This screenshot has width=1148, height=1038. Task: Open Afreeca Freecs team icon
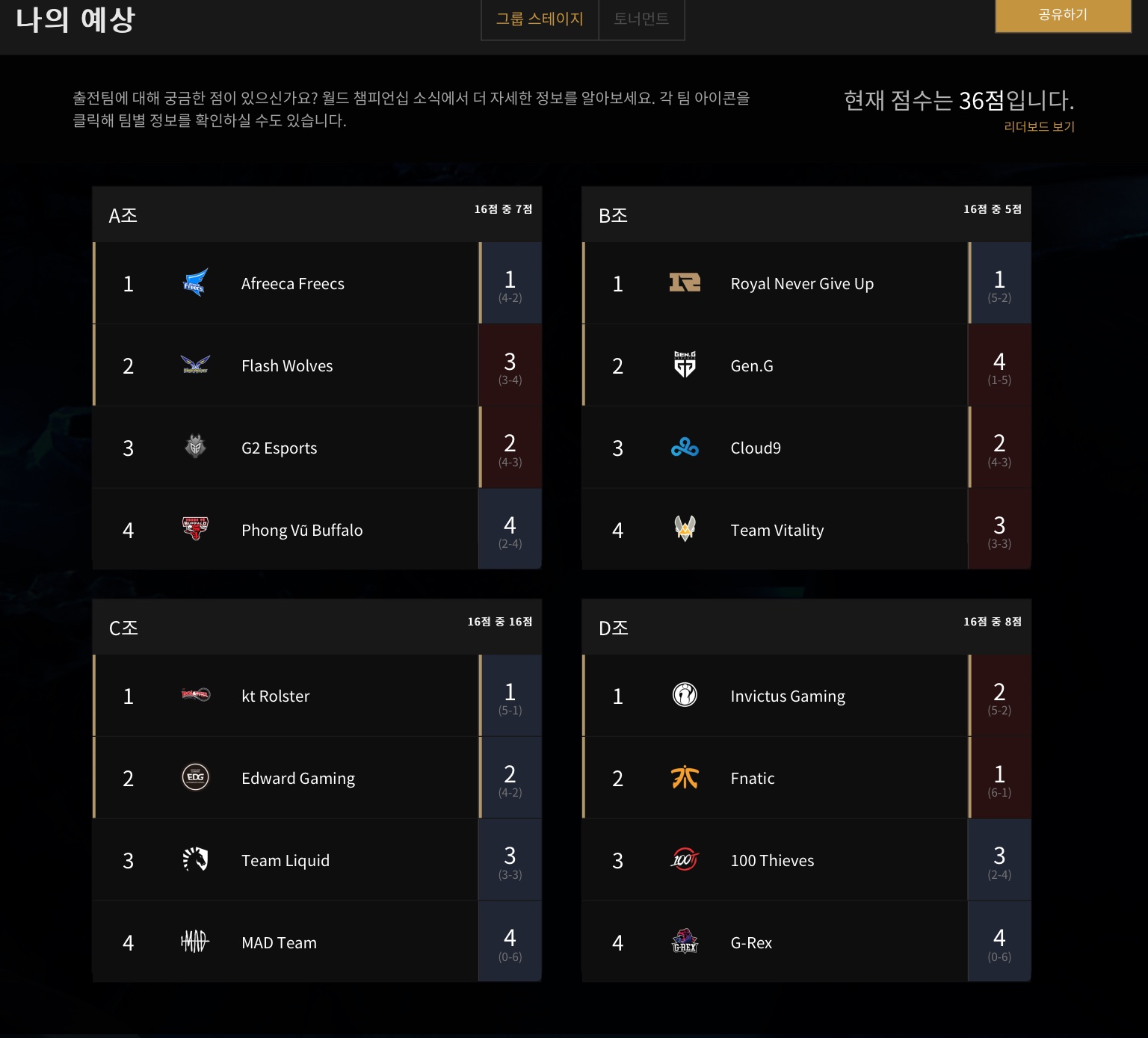(195, 283)
